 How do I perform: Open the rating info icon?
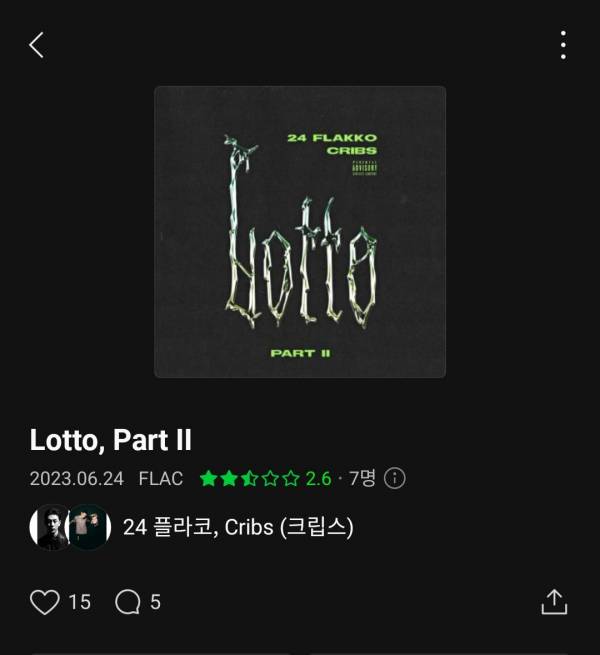(395, 478)
